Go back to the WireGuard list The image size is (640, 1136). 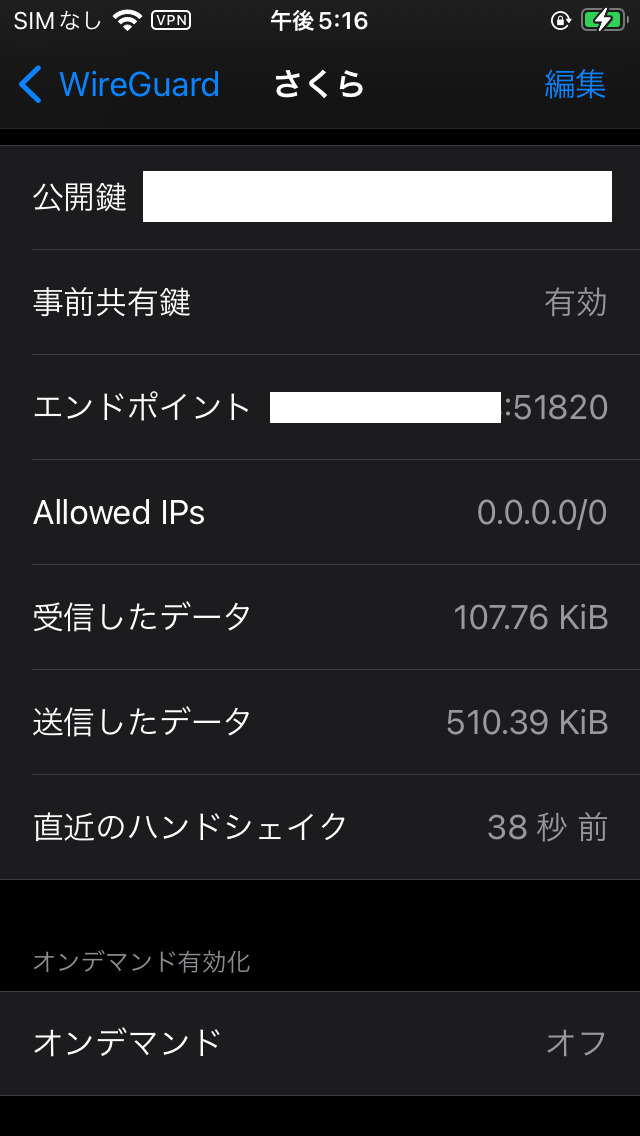point(119,85)
